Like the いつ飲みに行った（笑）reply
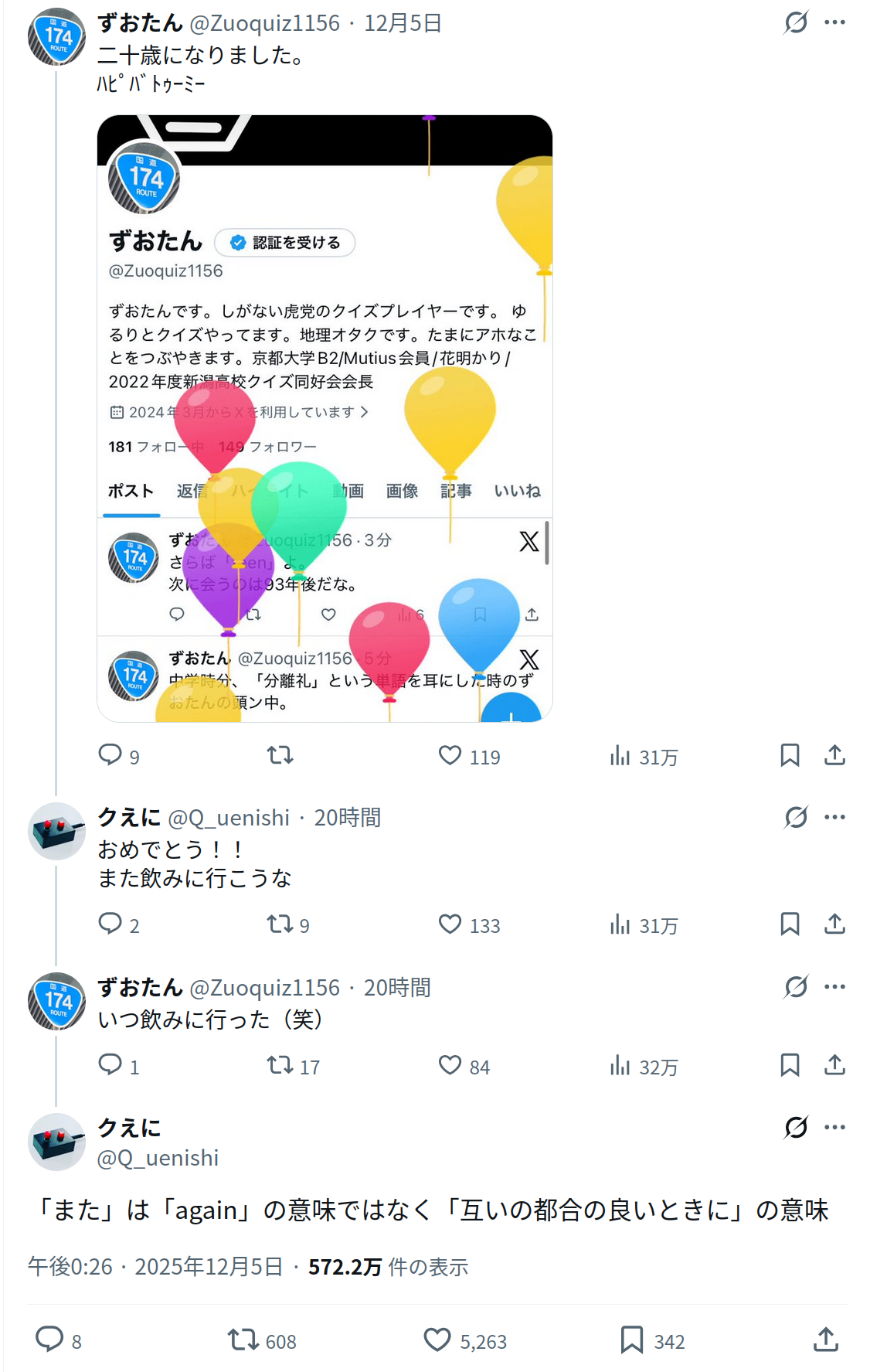Viewport: 870px width, 1372px height. pos(450,1065)
